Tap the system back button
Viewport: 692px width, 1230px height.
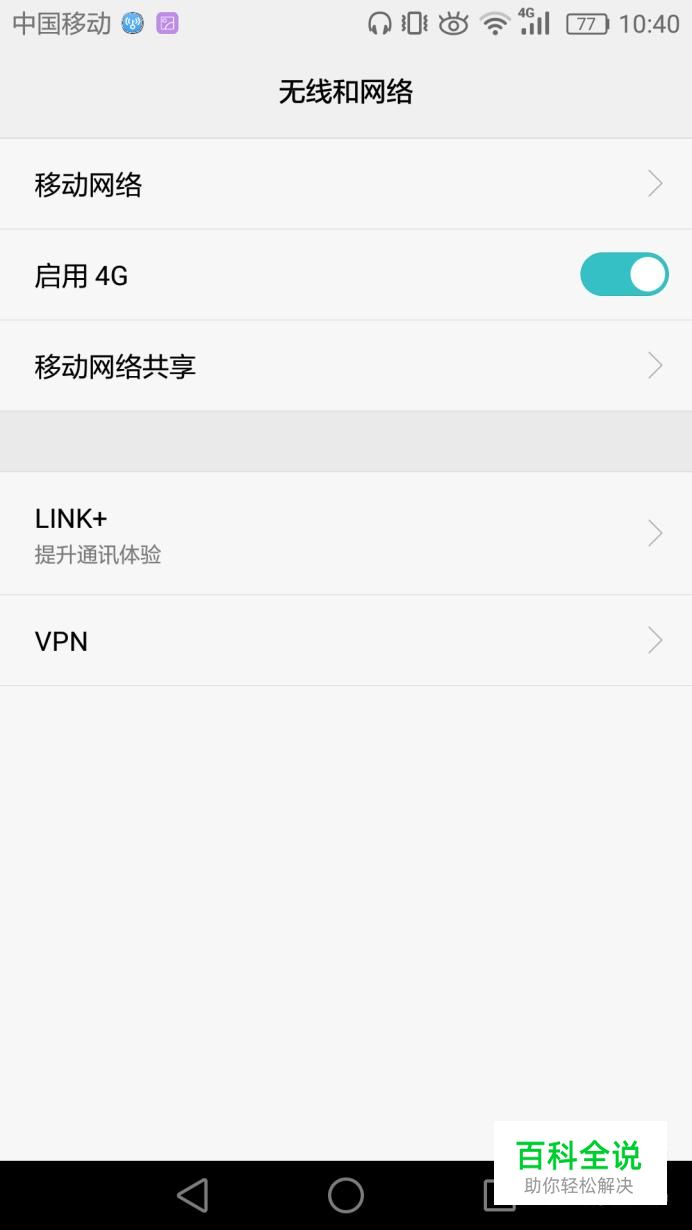192,1195
